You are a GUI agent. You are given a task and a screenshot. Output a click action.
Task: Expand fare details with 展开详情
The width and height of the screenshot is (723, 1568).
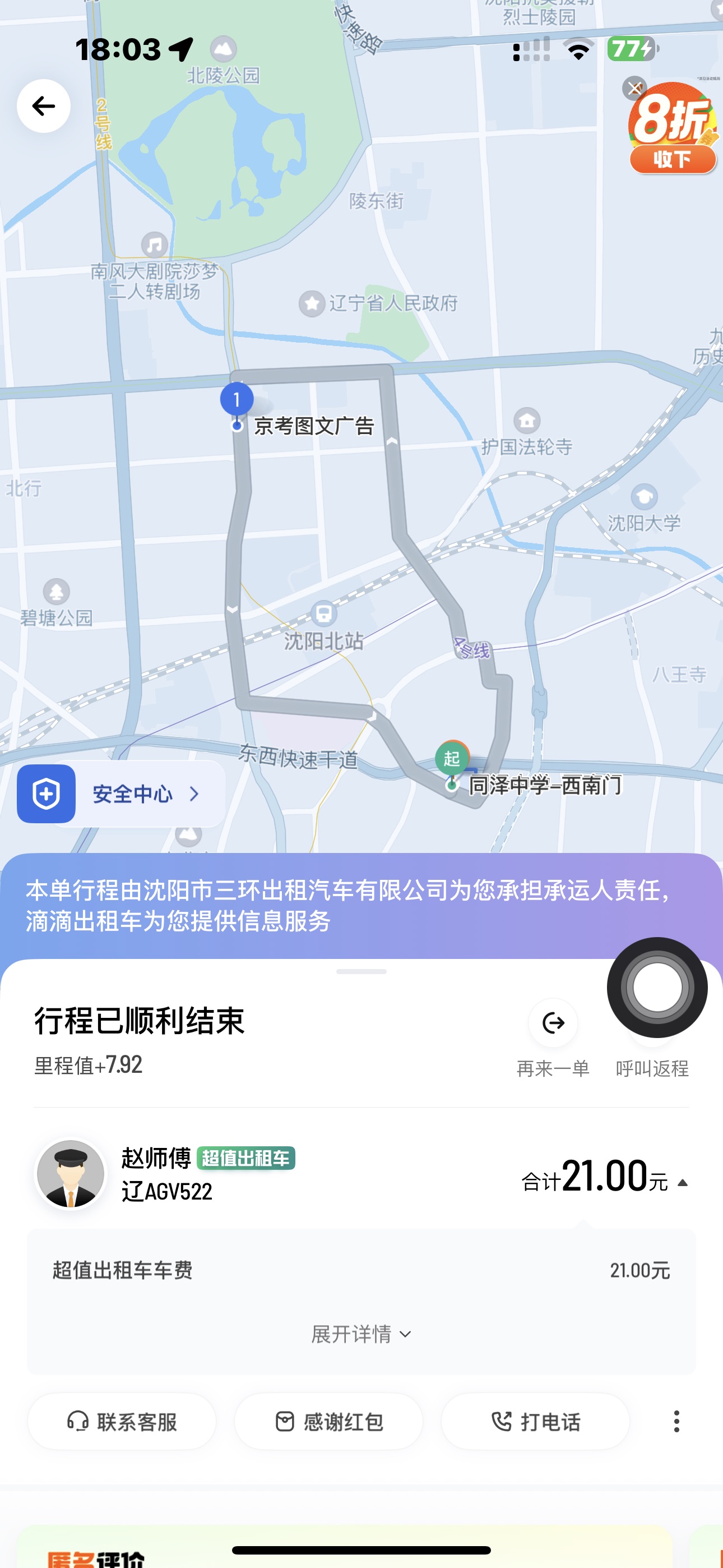pyautogui.click(x=361, y=1334)
